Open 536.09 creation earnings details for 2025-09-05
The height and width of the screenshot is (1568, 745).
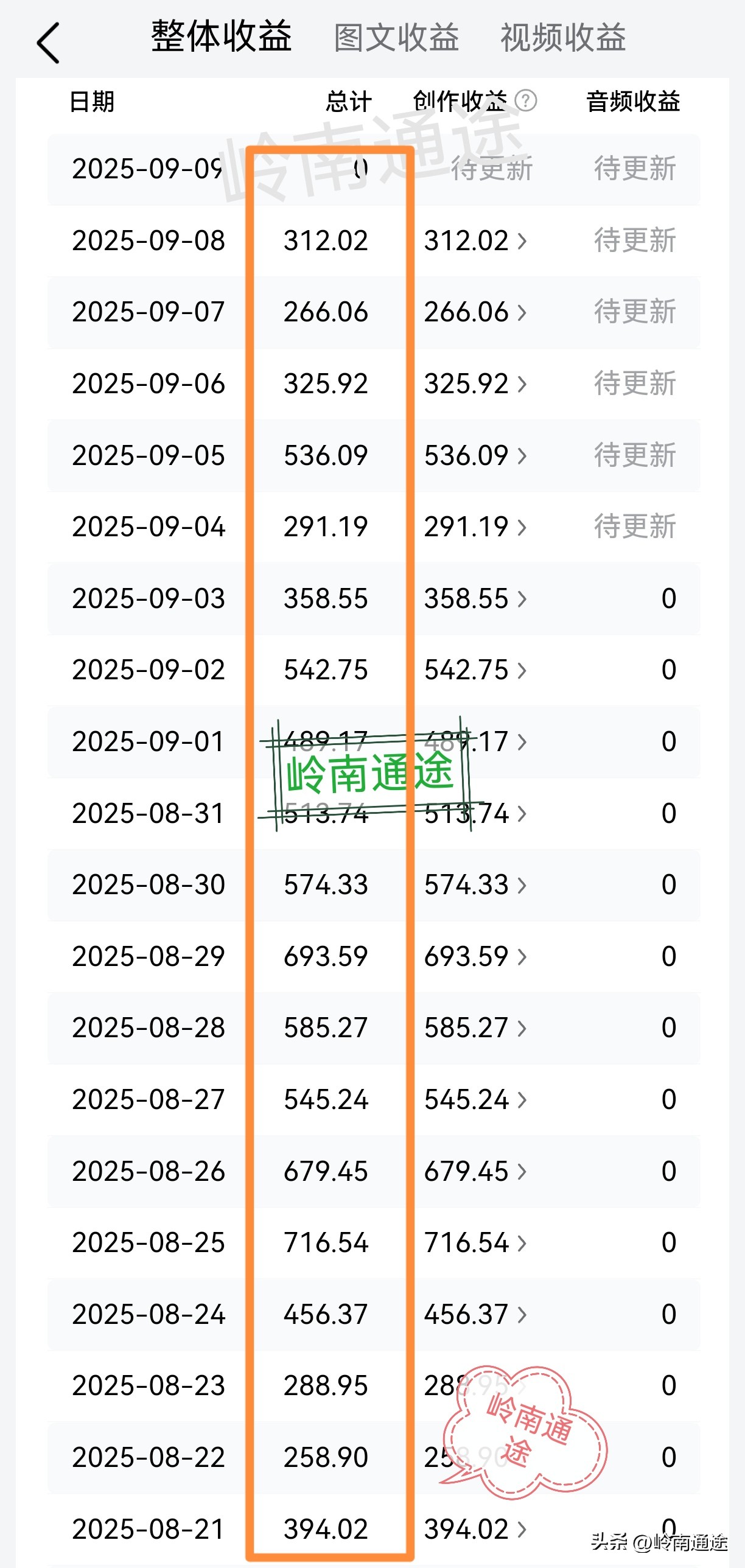tap(475, 455)
